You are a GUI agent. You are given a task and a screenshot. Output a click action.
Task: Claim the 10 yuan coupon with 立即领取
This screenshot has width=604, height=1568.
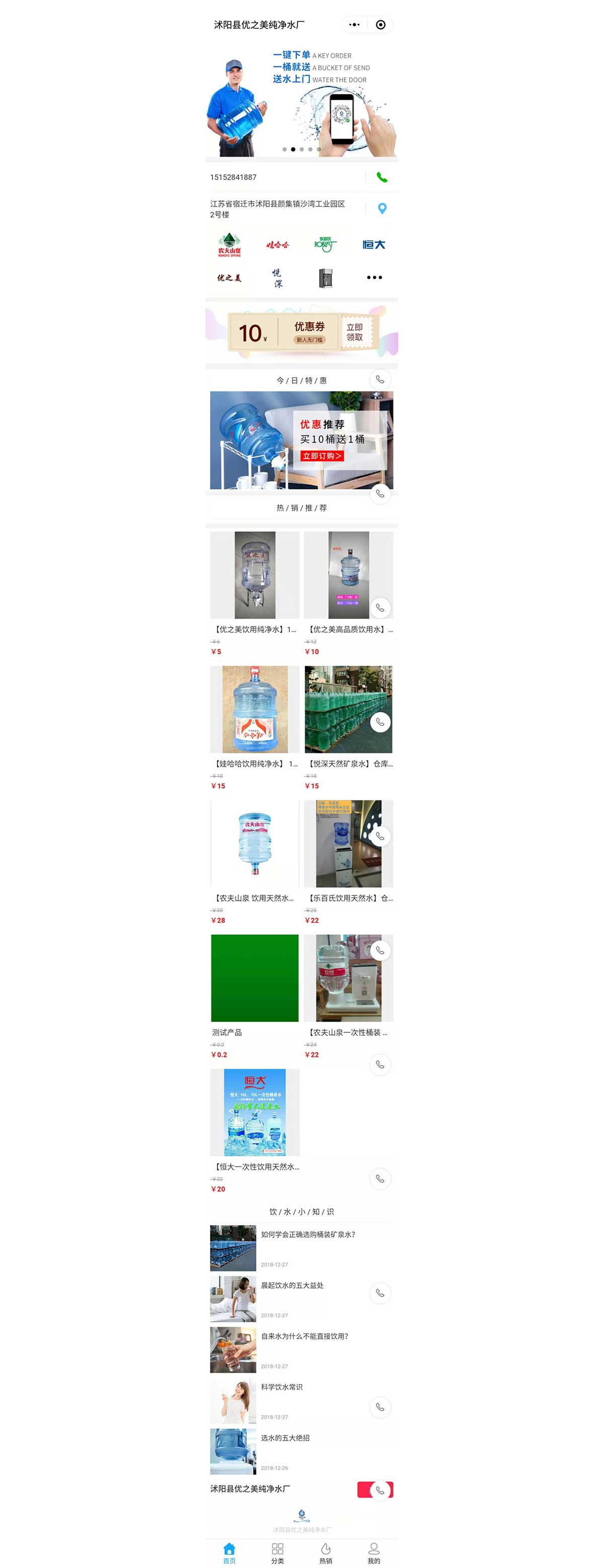(355, 332)
